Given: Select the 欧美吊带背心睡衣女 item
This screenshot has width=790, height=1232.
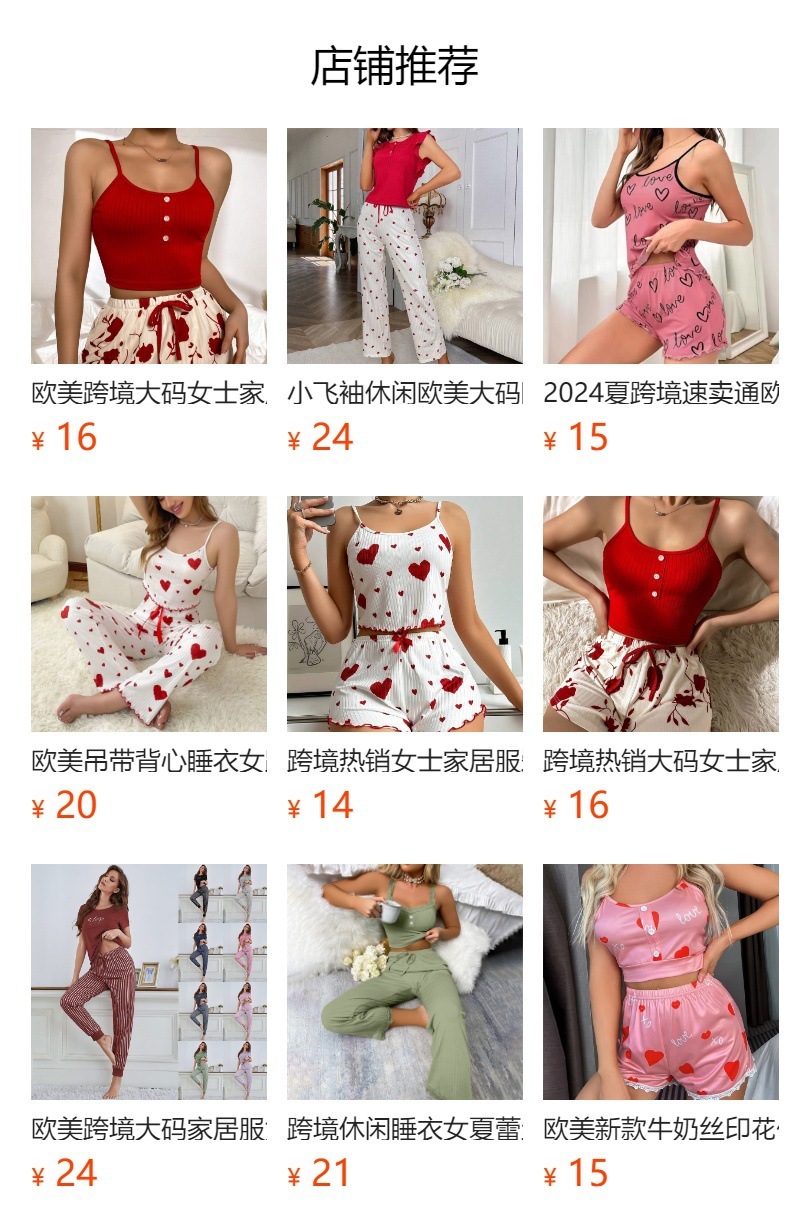Looking at the screenshot, I should click(x=148, y=614).
